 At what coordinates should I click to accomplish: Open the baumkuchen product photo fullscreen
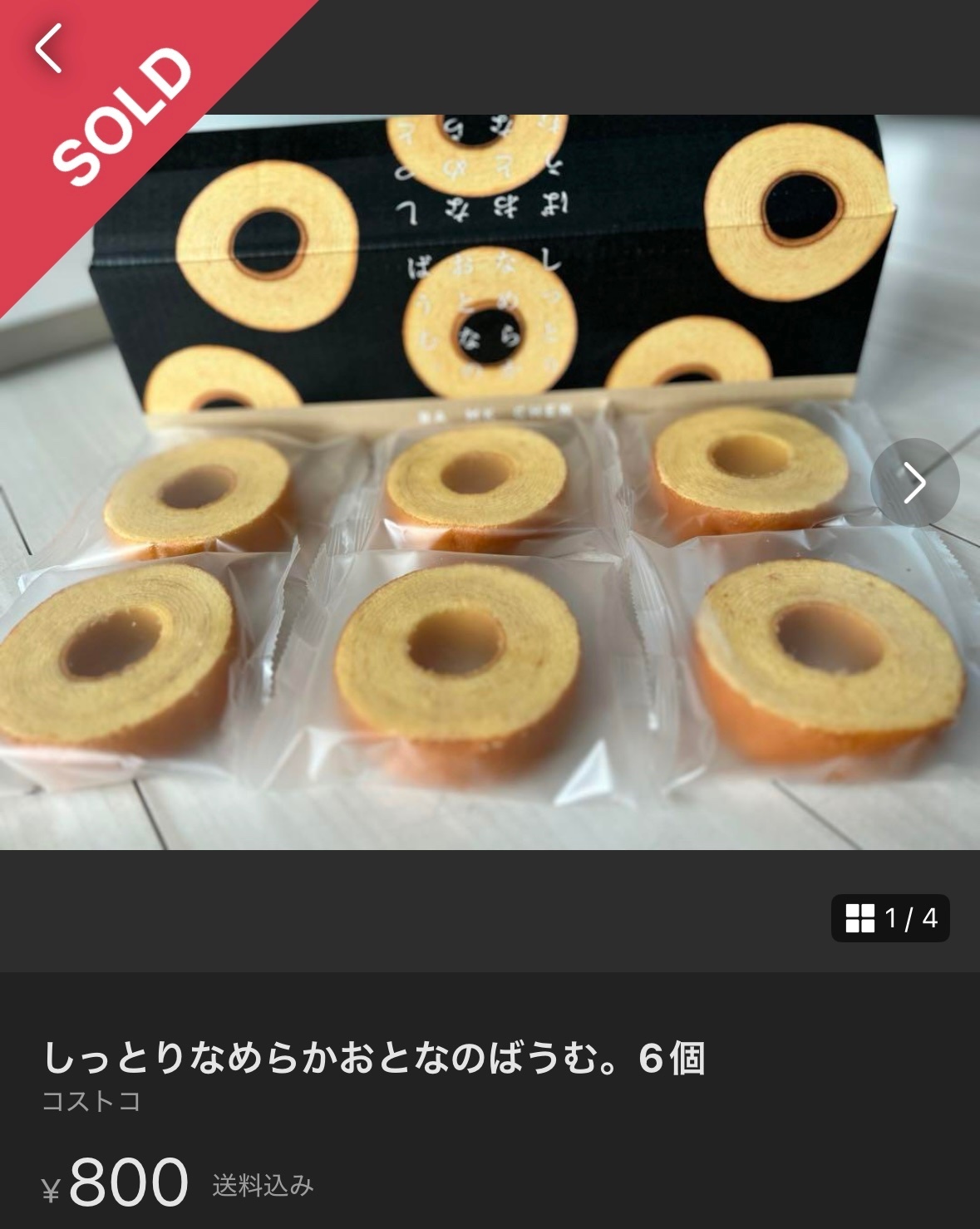(490, 482)
